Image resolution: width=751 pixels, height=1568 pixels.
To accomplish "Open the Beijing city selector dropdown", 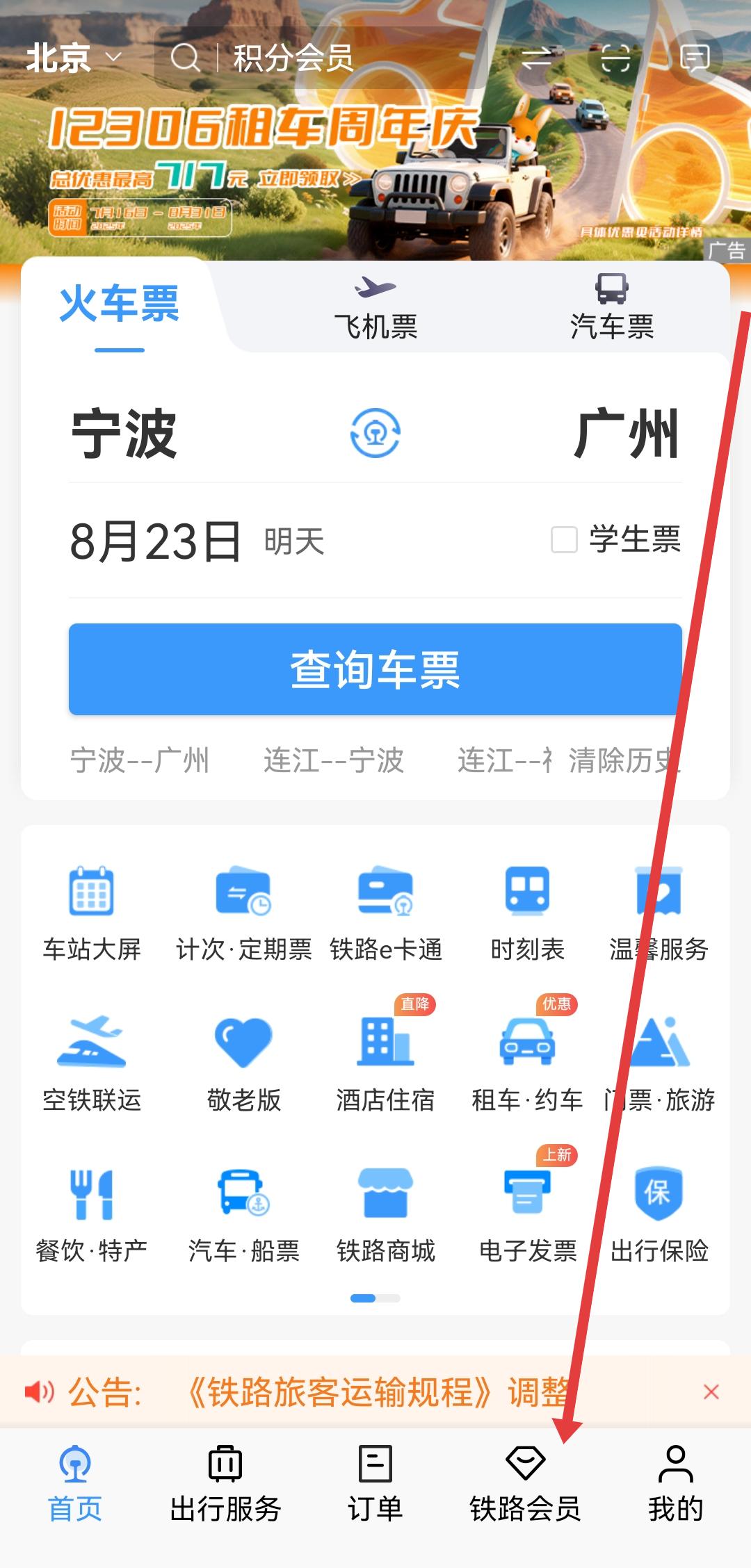I will (73, 58).
